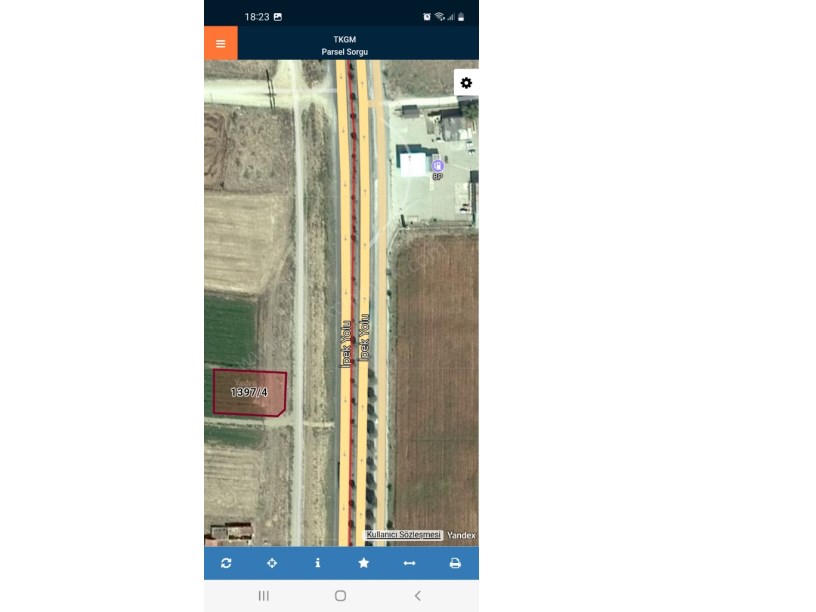816x612 pixels.
Task: Select parcel 1397/4 on the map
Action: (249, 393)
